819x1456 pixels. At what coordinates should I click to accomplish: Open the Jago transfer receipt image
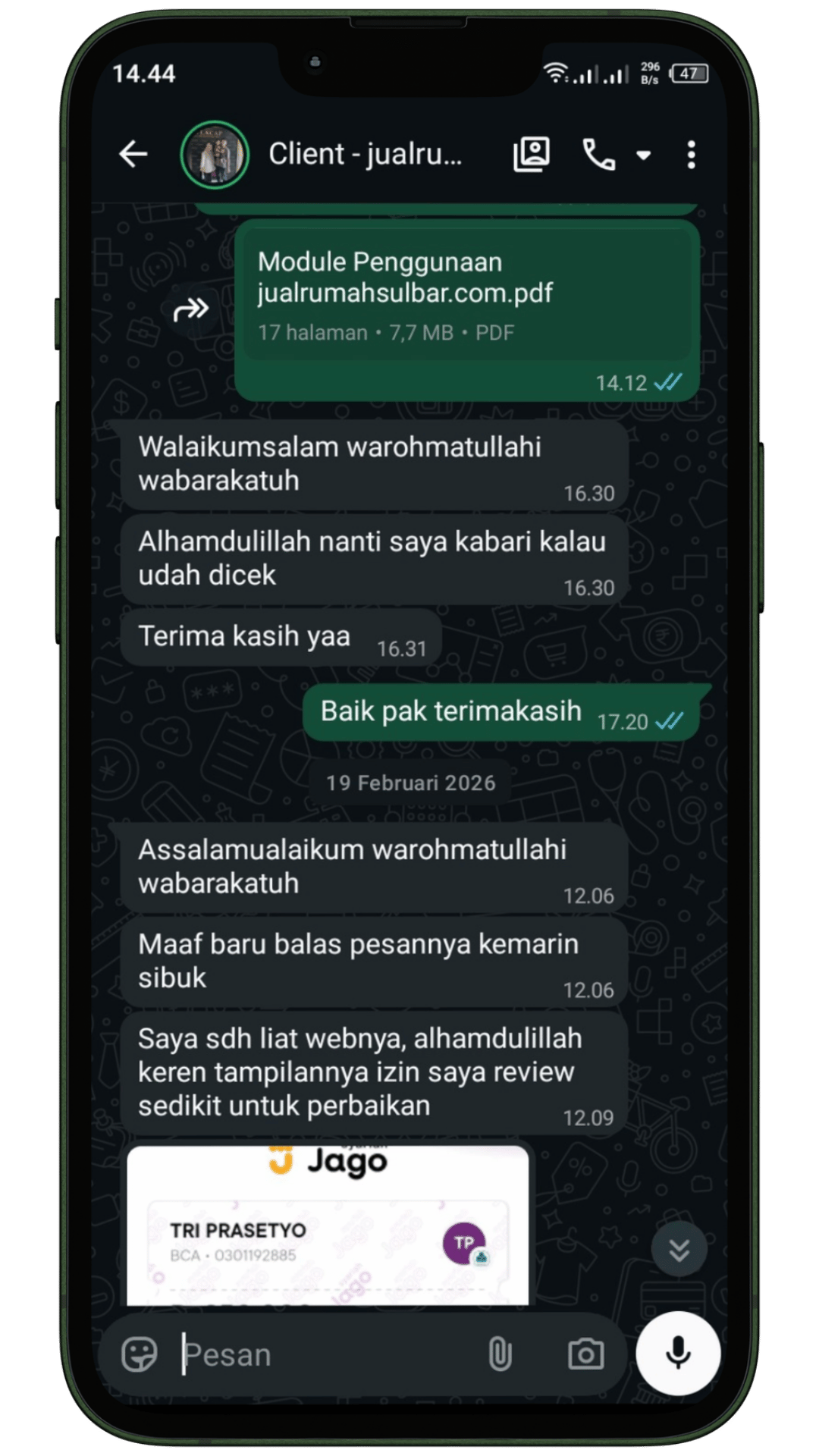[x=328, y=1225]
